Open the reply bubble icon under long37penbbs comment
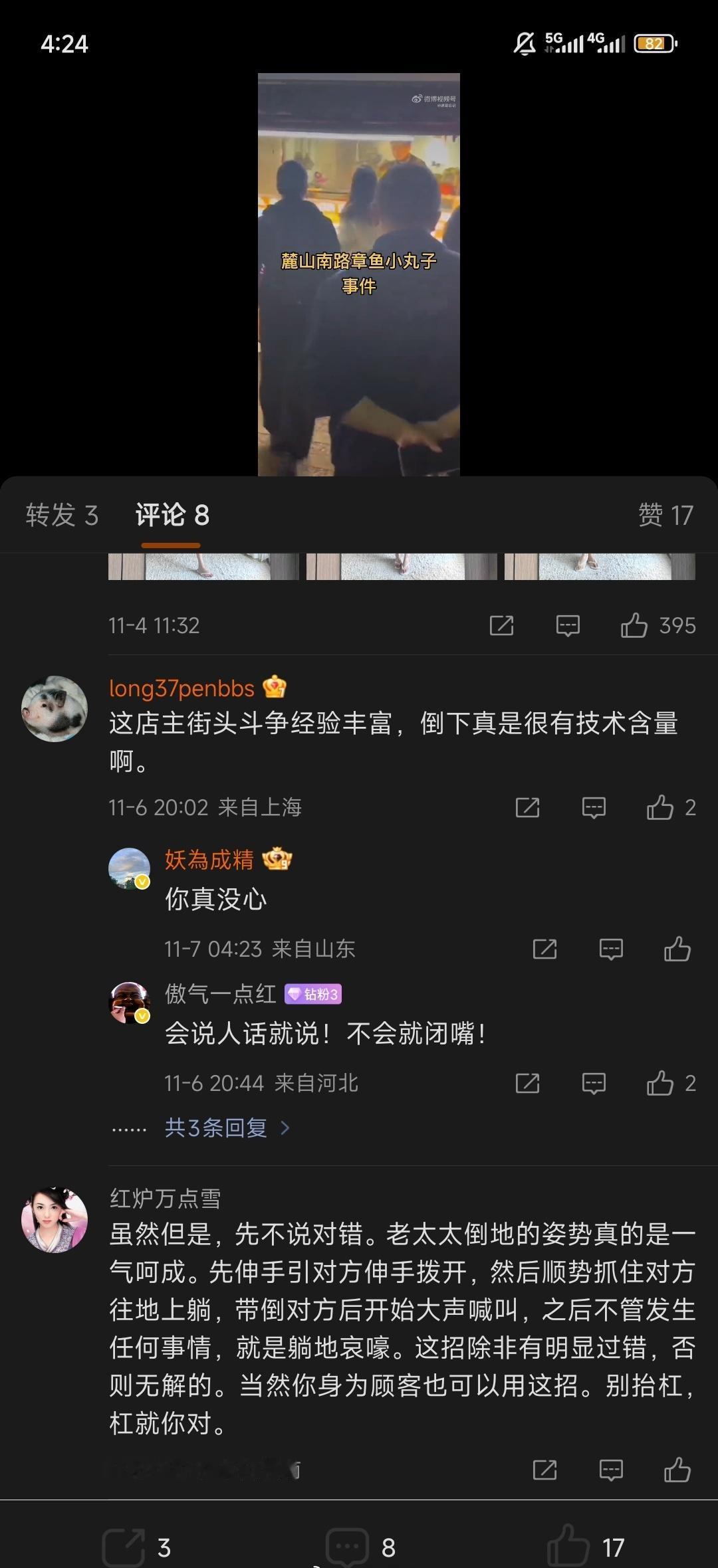Screen dimensions: 718x1568 (x=592, y=807)
